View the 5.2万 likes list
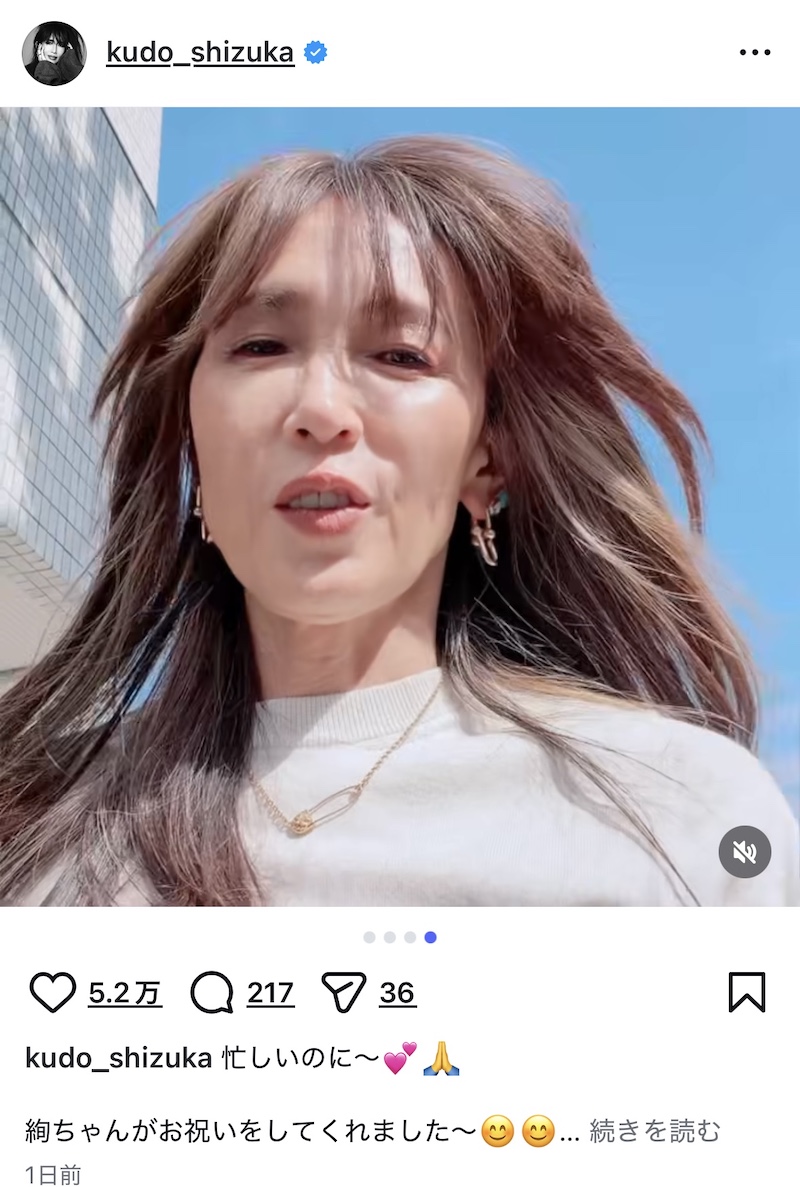 pos(125,993)
